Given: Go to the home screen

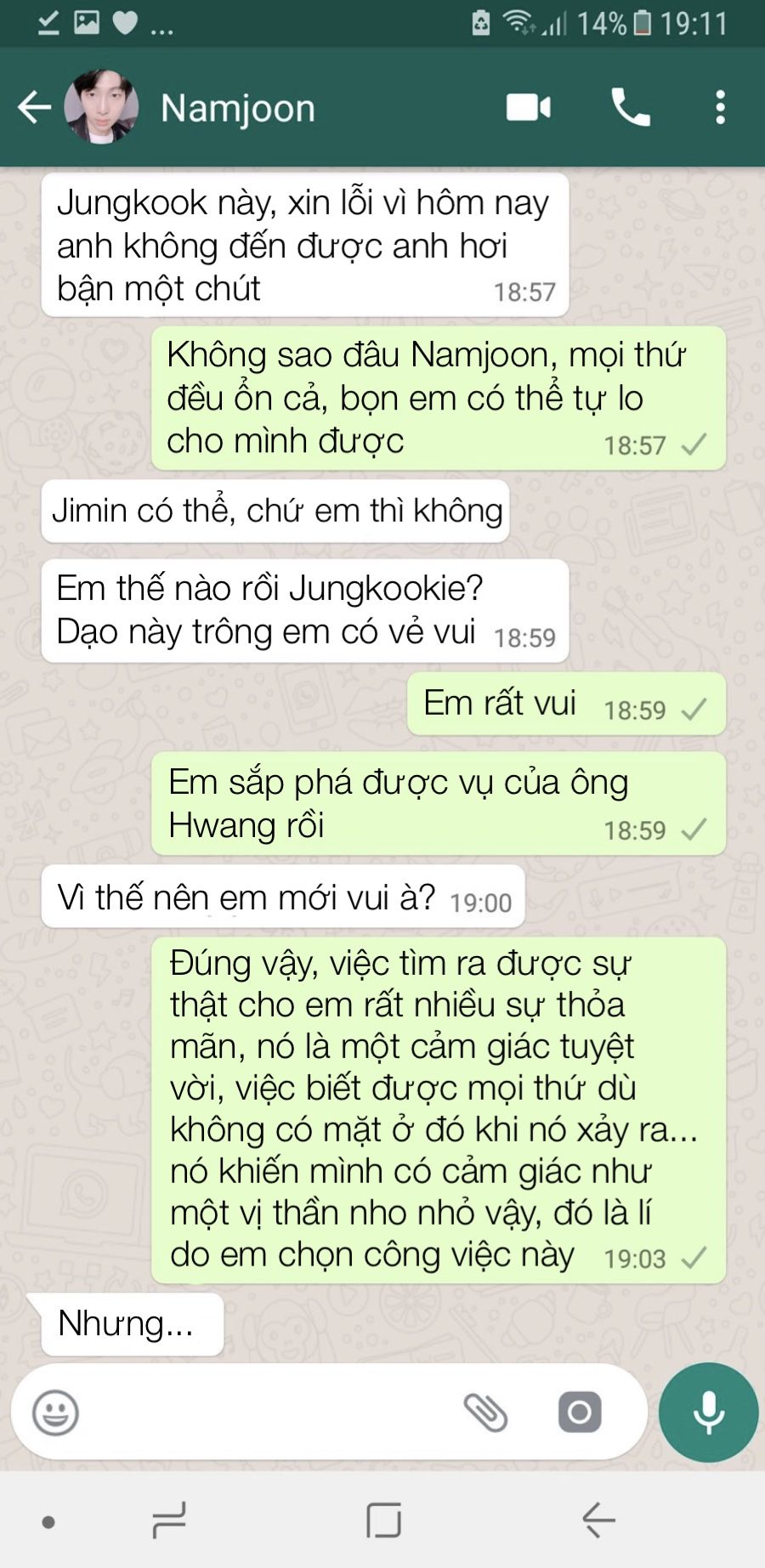Looking at the screenshot, I should click(383, 1520).
